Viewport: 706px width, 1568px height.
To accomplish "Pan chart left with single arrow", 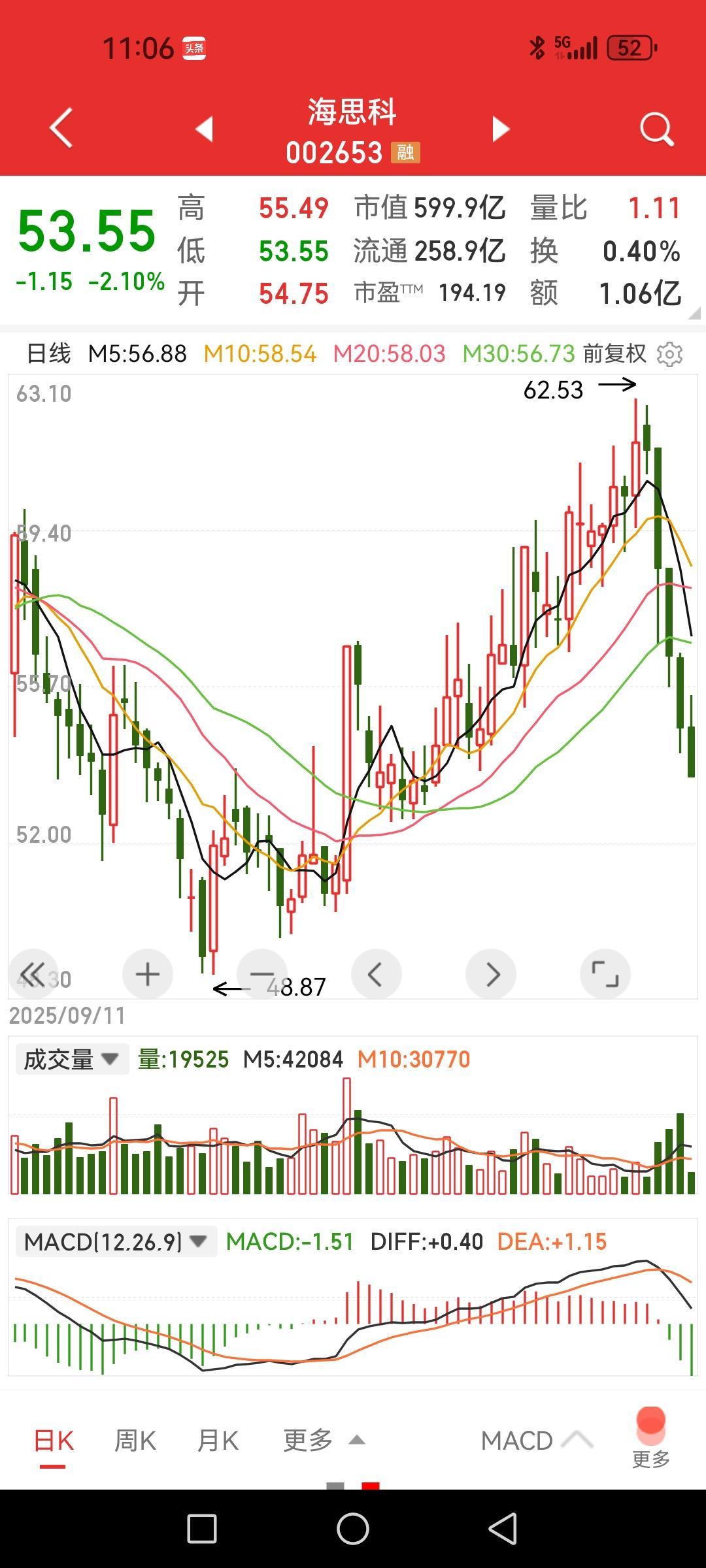I will (377, 973).
